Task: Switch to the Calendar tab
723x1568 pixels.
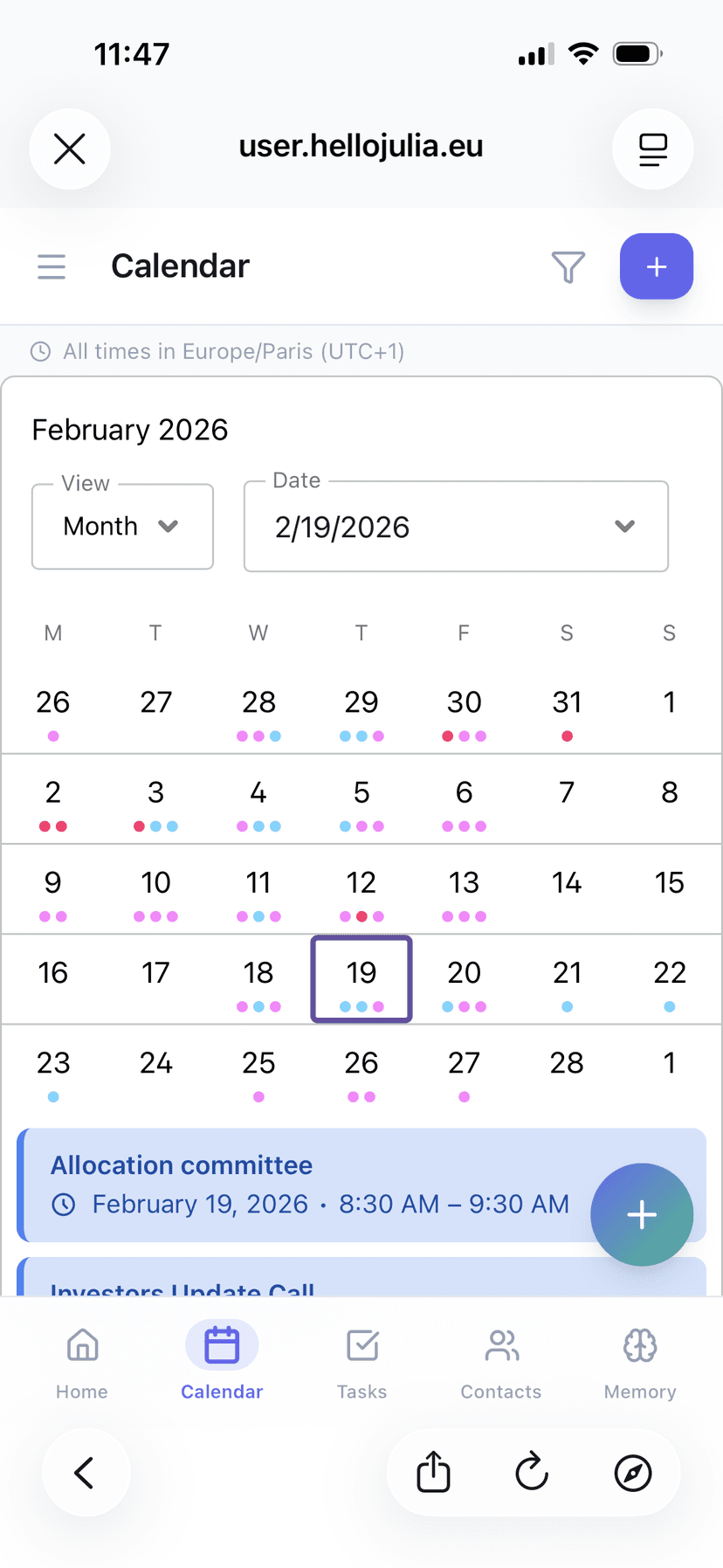Action: pos(221,1361)
